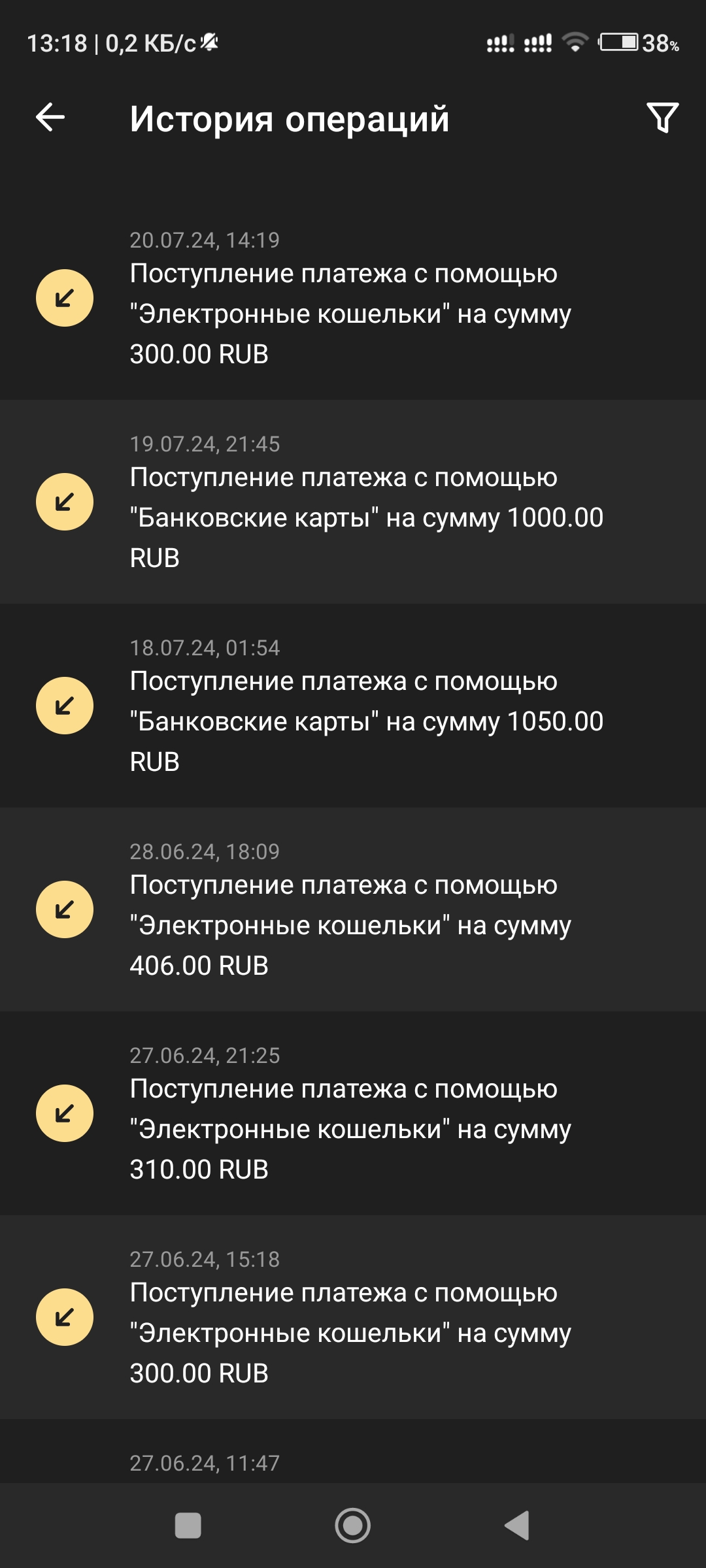
Task: Tap the system home button
Action: pyautogui.click(x=353, y=1526)
